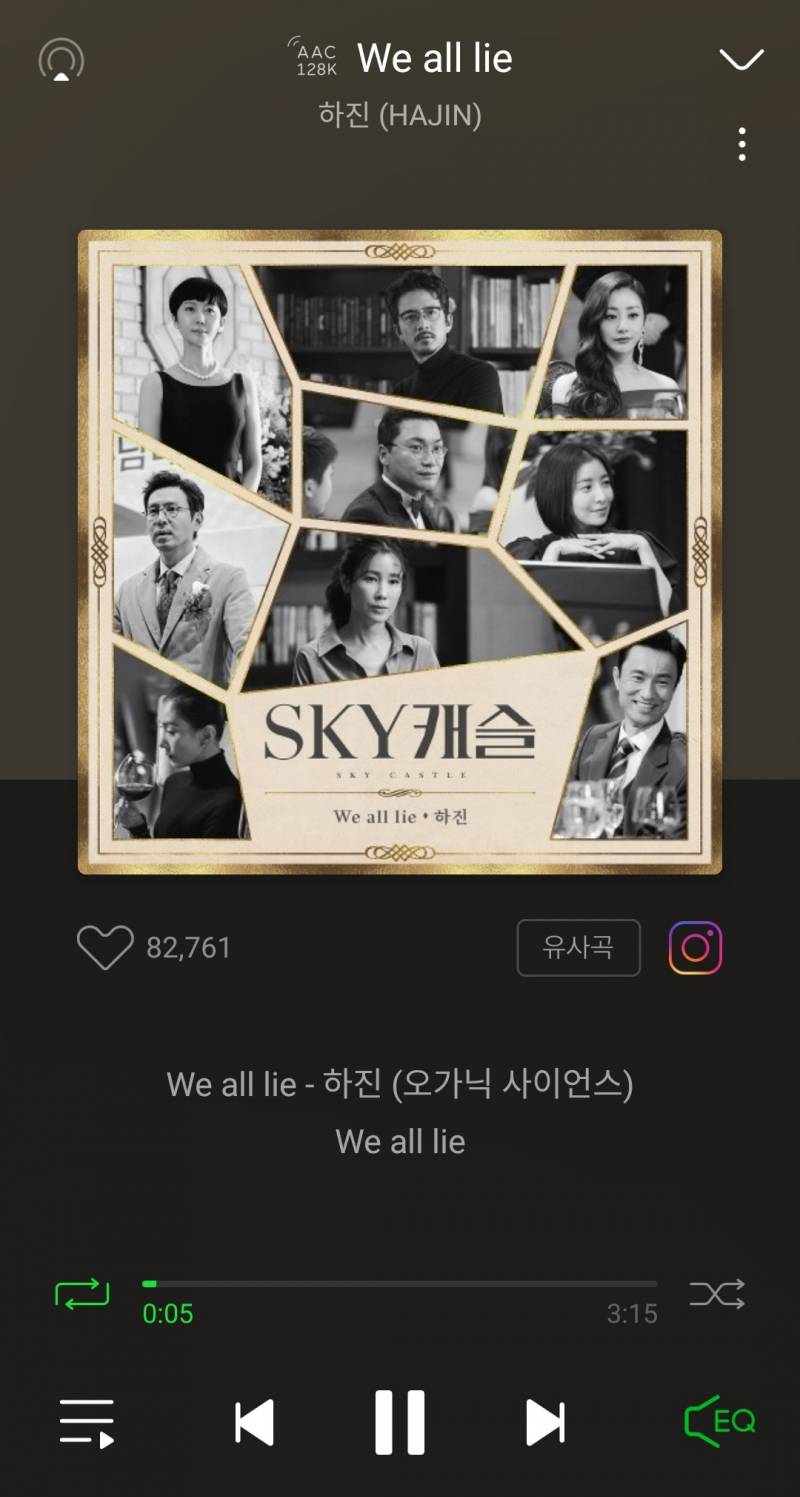Tap the Chromecast streaming icon
The width and height of the screenshot is (800, 1497).
[62, 59]
